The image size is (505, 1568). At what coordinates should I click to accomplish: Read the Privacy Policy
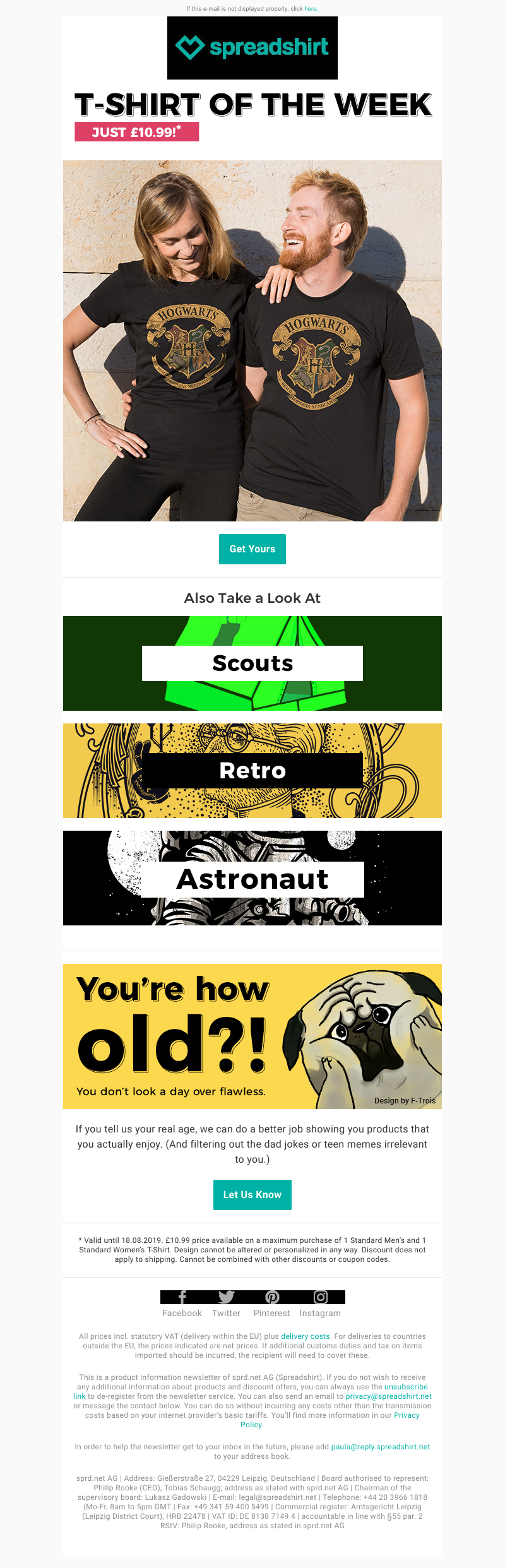[407, 1415]
